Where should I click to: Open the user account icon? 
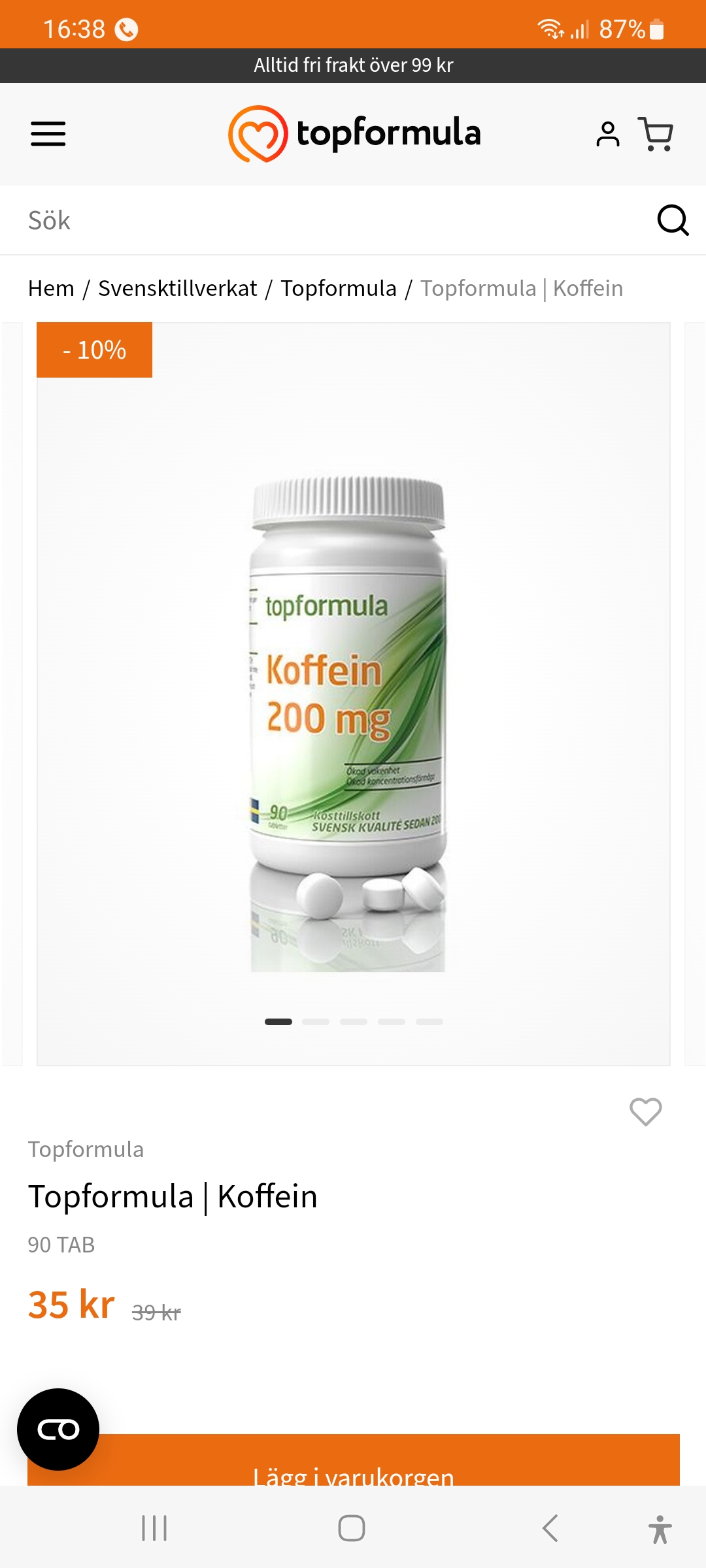607,135
